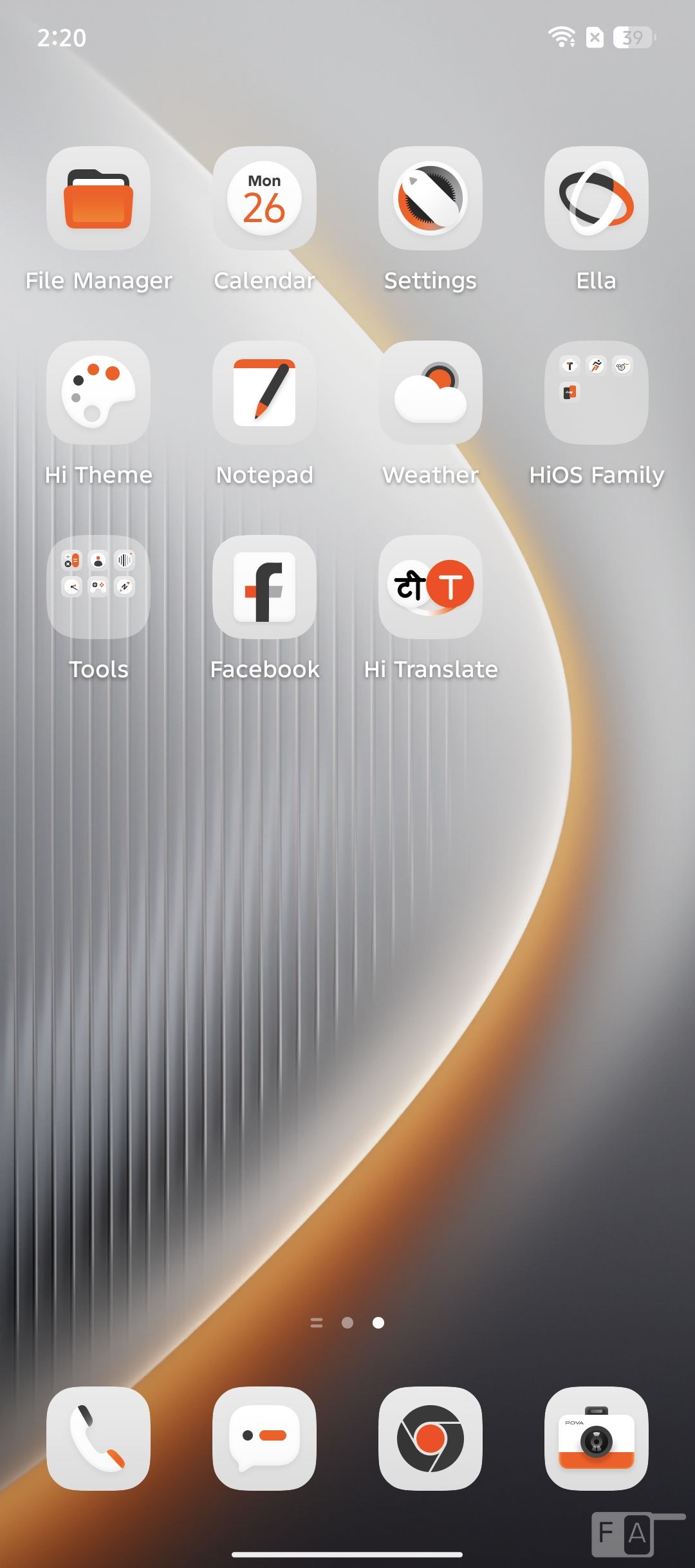The width and height of the screenshot is (695, 1568).
Task: Open the Messages app in the dock
Action: click(x=264, y=1438)
